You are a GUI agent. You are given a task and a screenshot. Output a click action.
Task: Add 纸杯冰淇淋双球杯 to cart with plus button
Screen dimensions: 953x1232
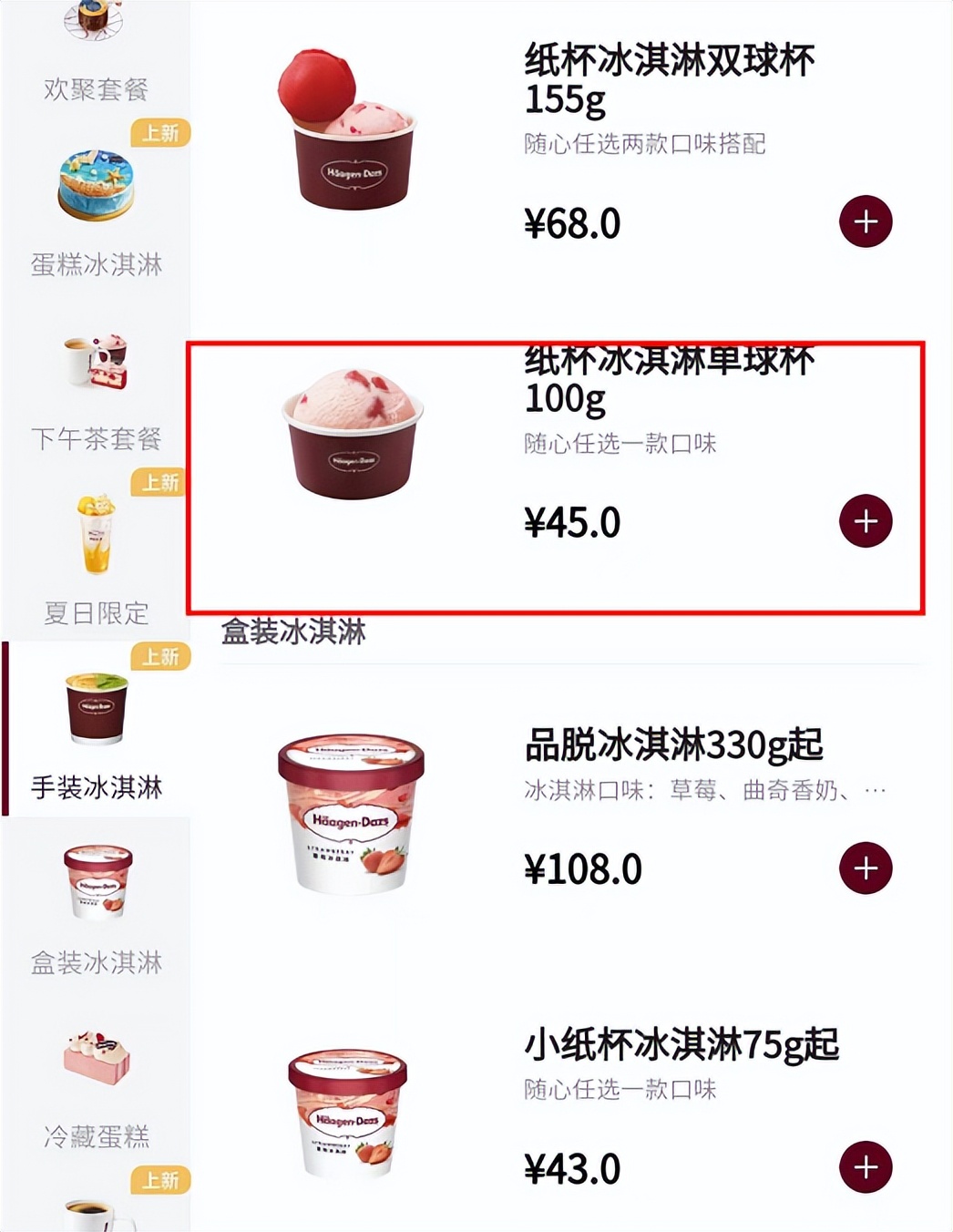[865, 221]
